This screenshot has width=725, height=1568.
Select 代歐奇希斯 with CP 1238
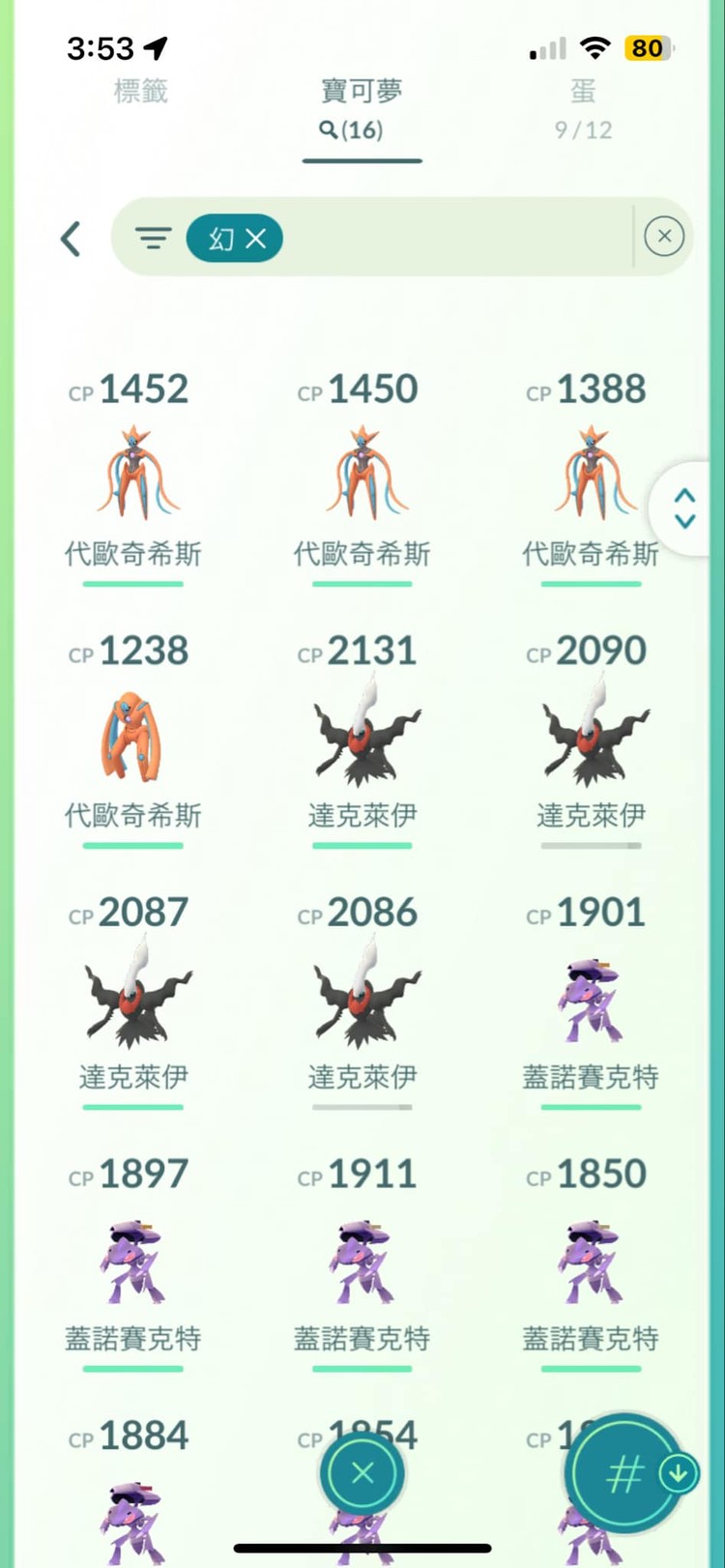(133, 737)
